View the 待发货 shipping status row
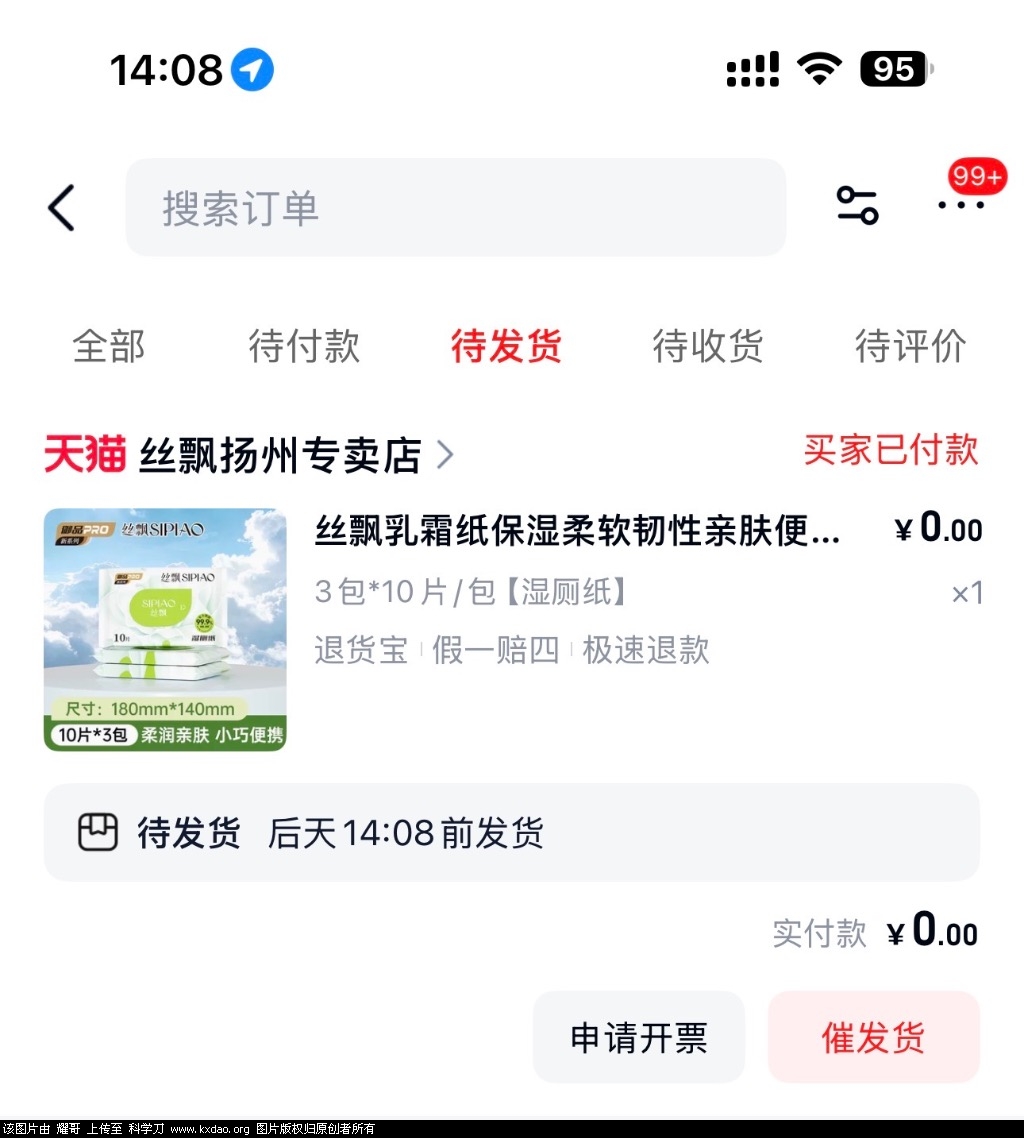1024x1138 pixels. (511, 832)
